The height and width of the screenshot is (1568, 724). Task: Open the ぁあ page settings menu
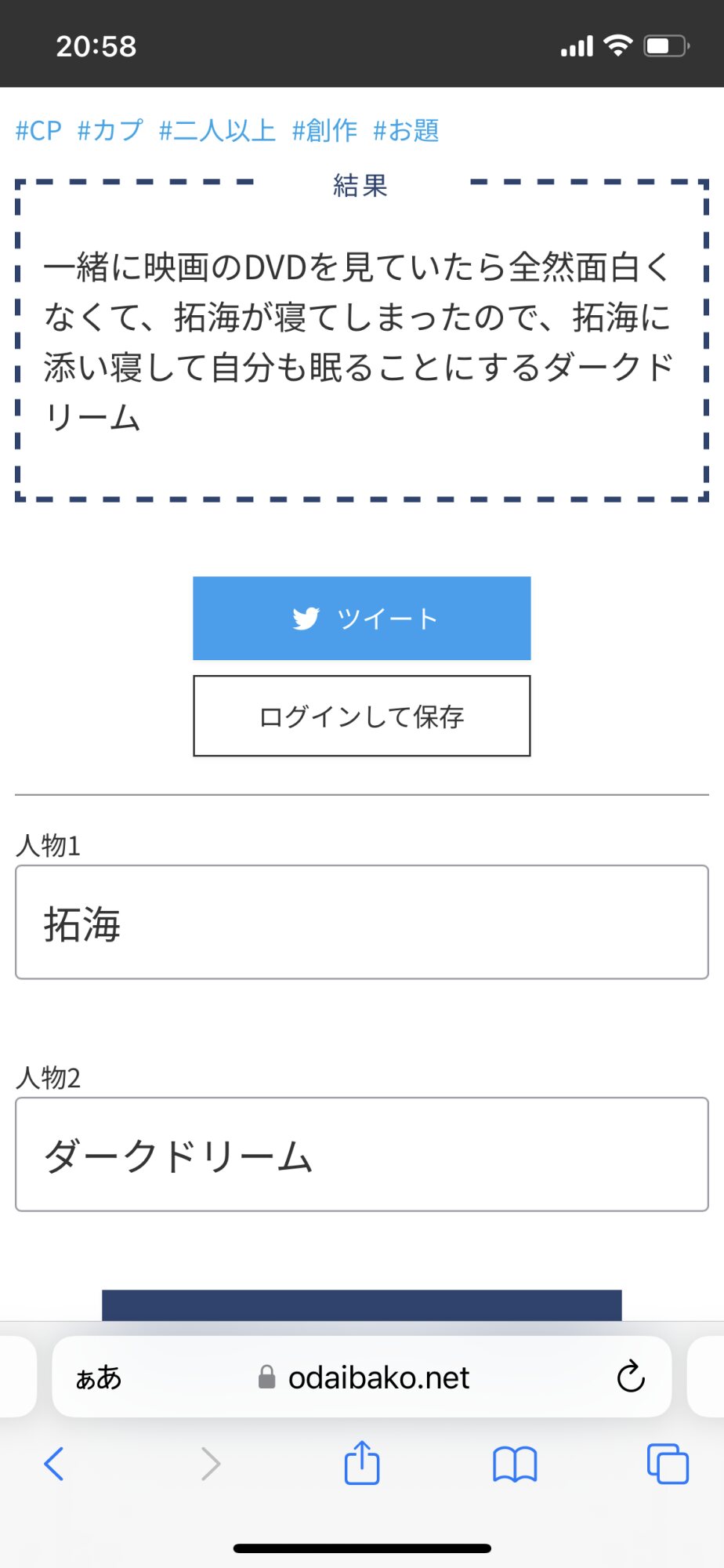(99, 1377)
